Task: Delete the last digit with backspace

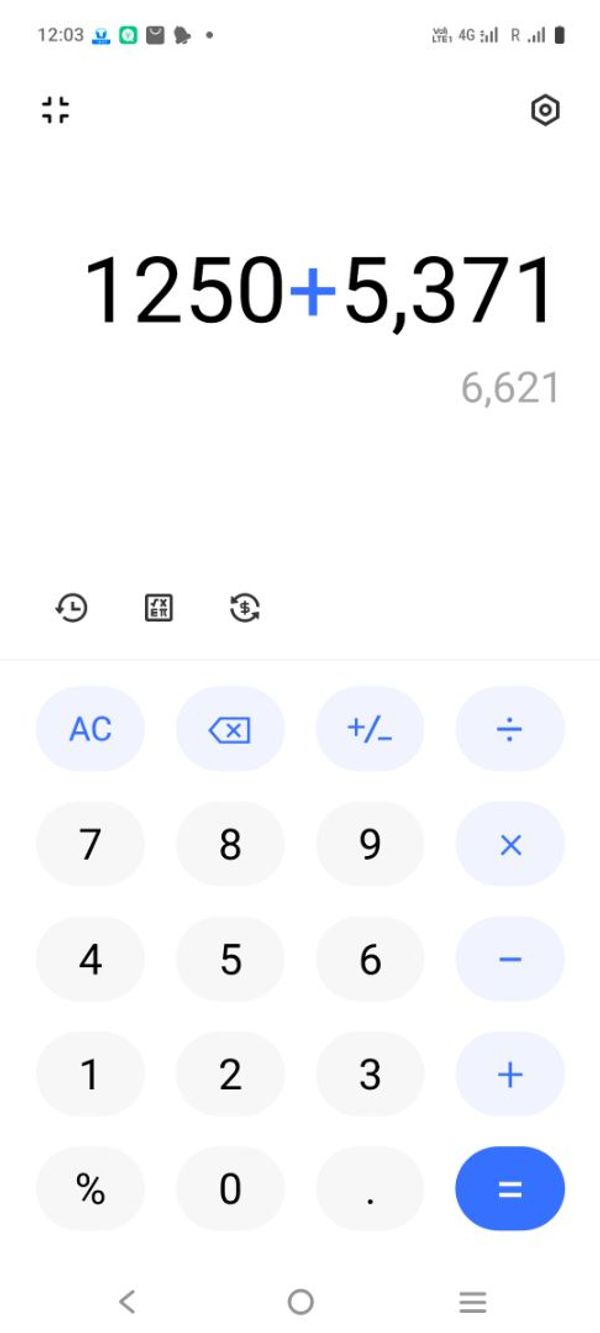Action: tap(230, 729)
